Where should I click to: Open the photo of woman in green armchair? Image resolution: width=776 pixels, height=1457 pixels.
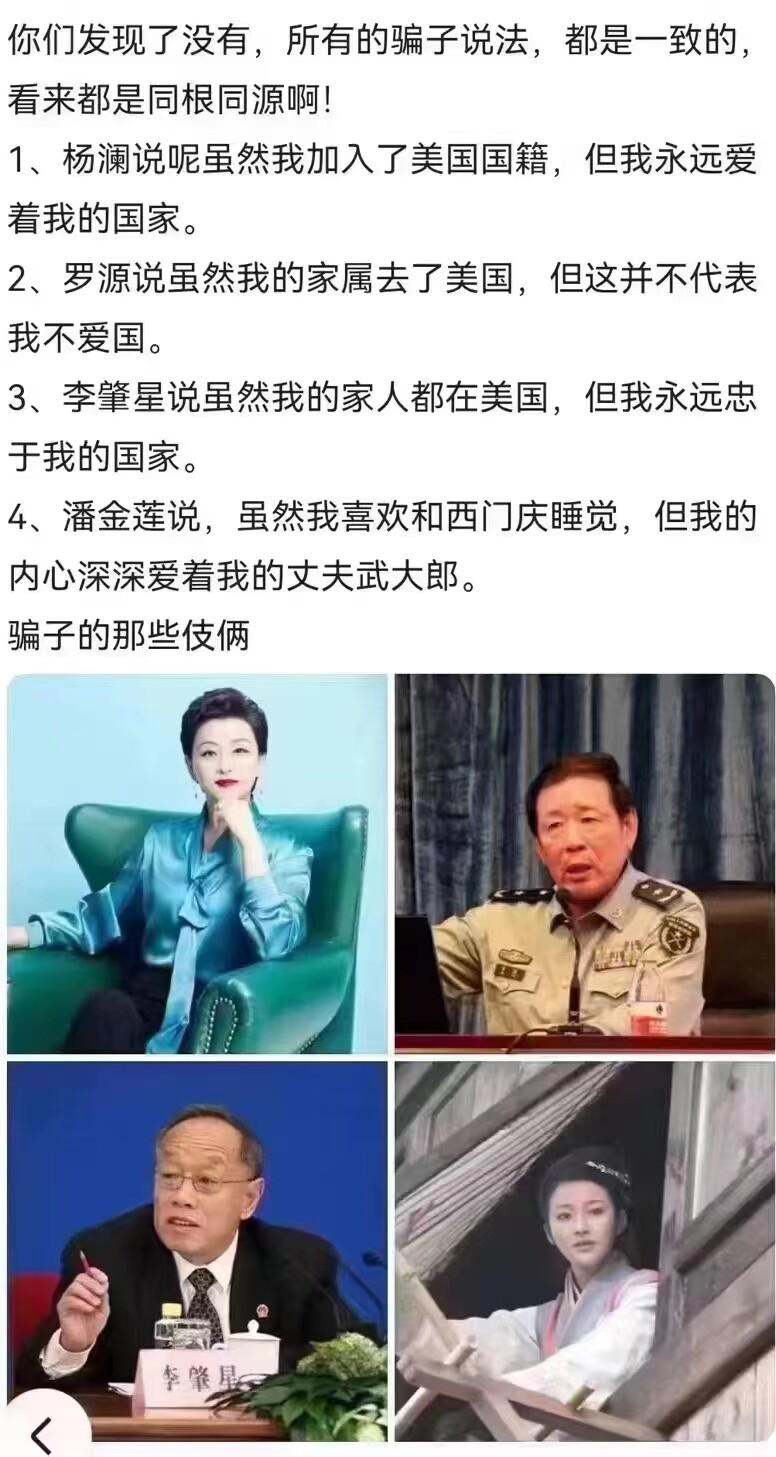pyautogui.click(x=197, y=863)
